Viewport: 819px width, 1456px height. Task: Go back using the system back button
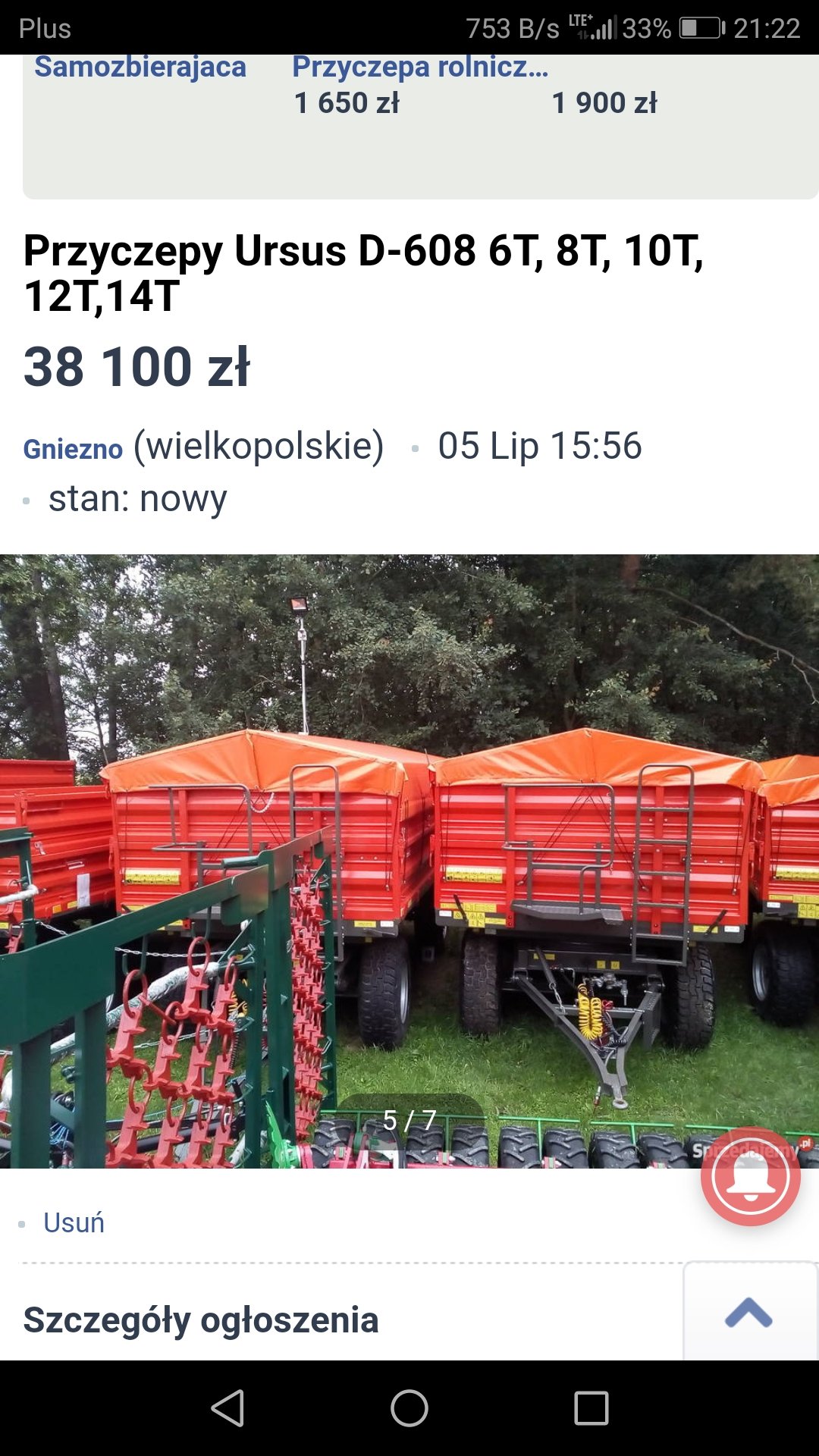[x=227, y=1408]
